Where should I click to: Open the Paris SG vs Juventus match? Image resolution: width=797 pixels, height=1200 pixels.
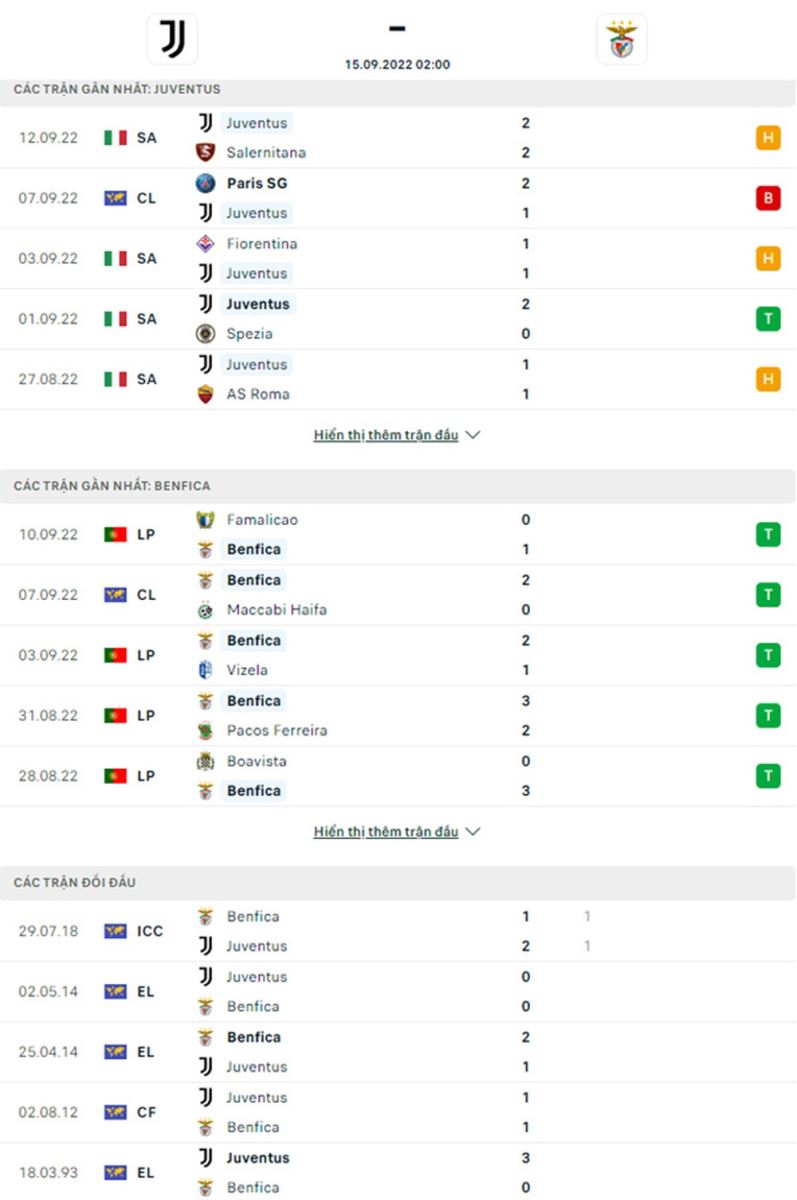(x=398, y=198)
